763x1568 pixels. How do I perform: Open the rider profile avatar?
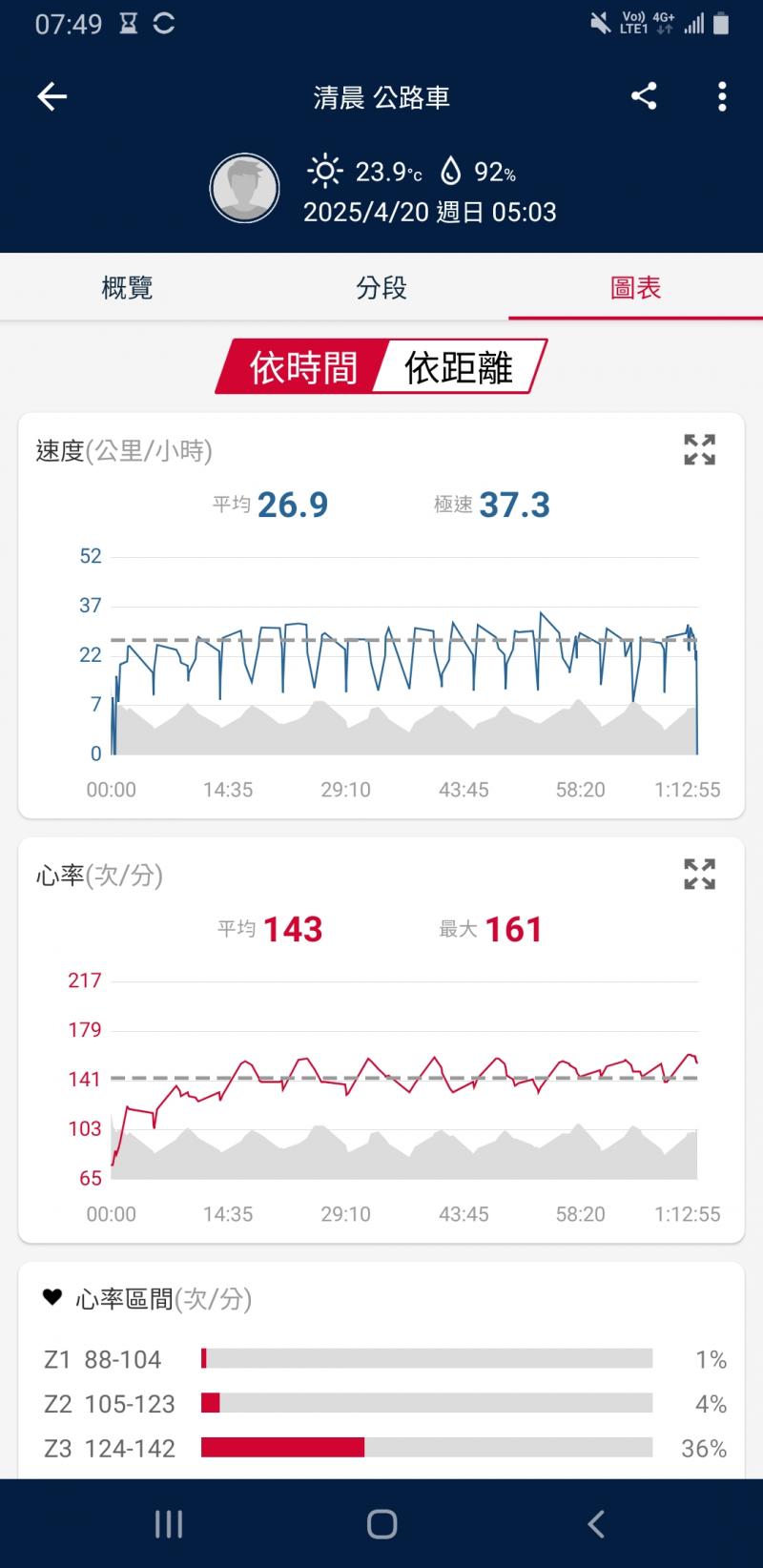[x=245, y=188]
